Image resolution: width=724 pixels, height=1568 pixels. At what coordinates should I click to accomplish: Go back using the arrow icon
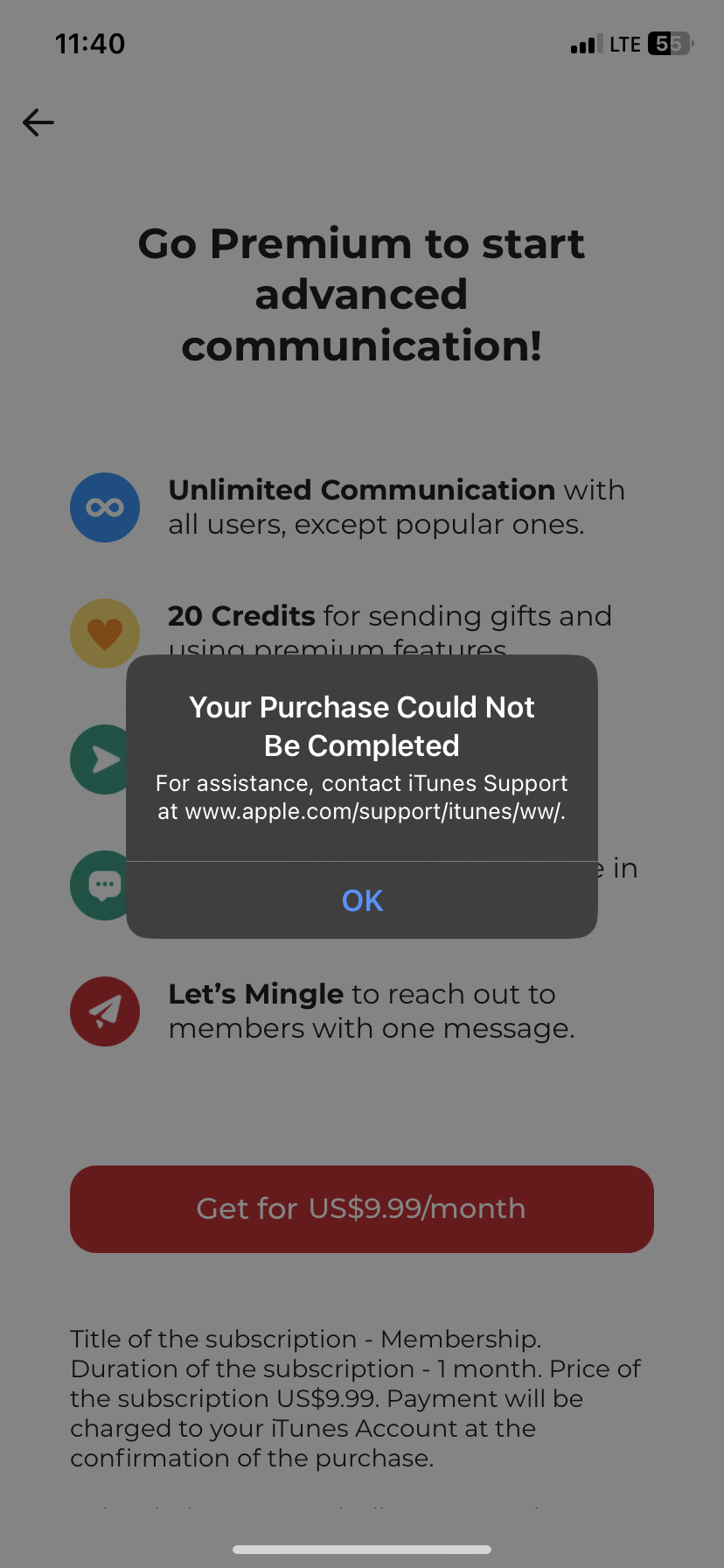tap(38, 122)
